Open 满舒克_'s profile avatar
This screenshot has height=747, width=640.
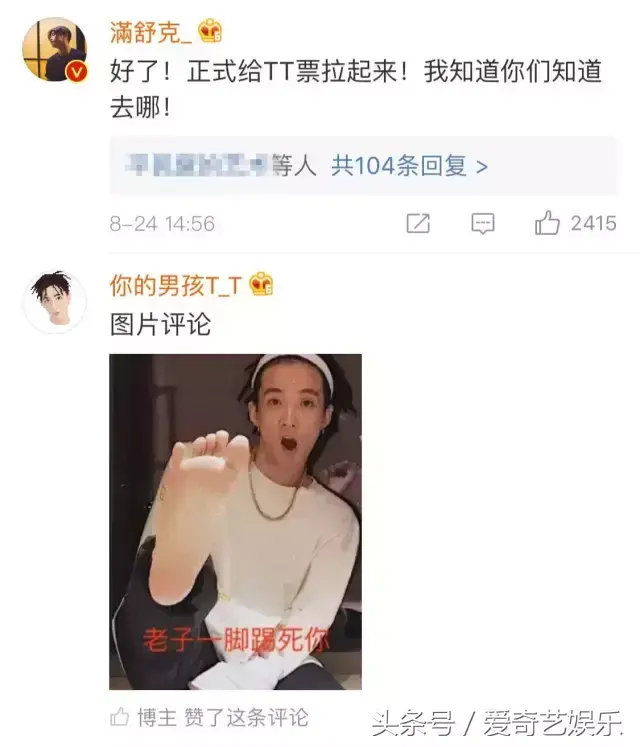pyautogui.click(x=54, y=48)
